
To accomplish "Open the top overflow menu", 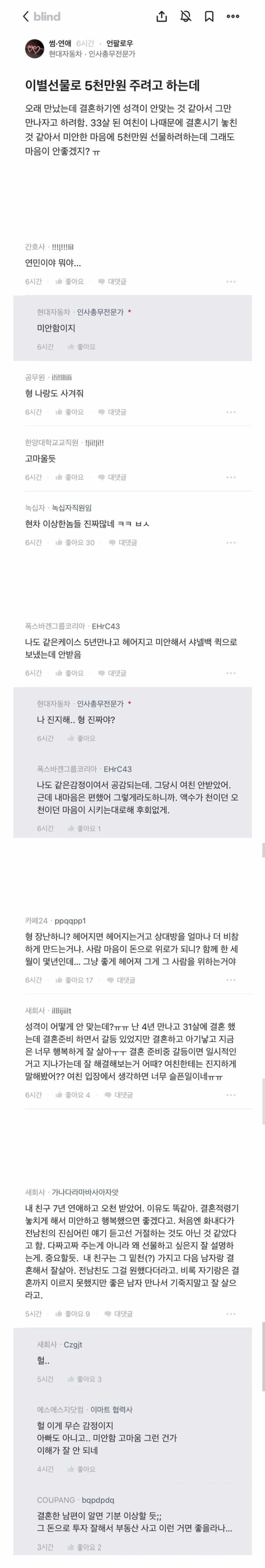I will 233,17.
